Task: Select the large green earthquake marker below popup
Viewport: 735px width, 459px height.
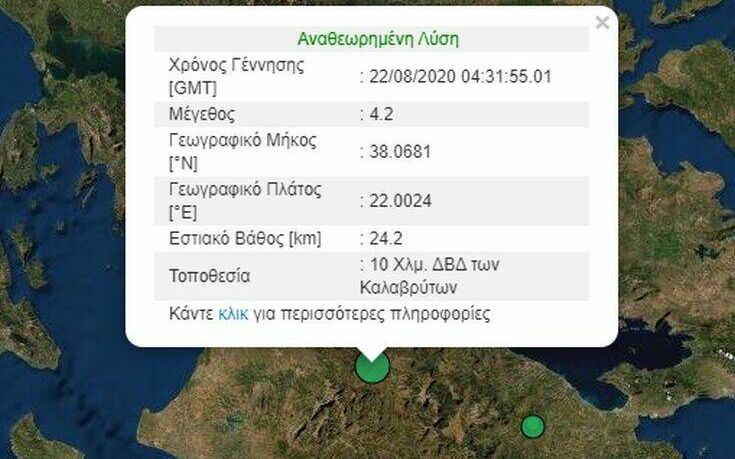Action: click(x=372, y=367)
